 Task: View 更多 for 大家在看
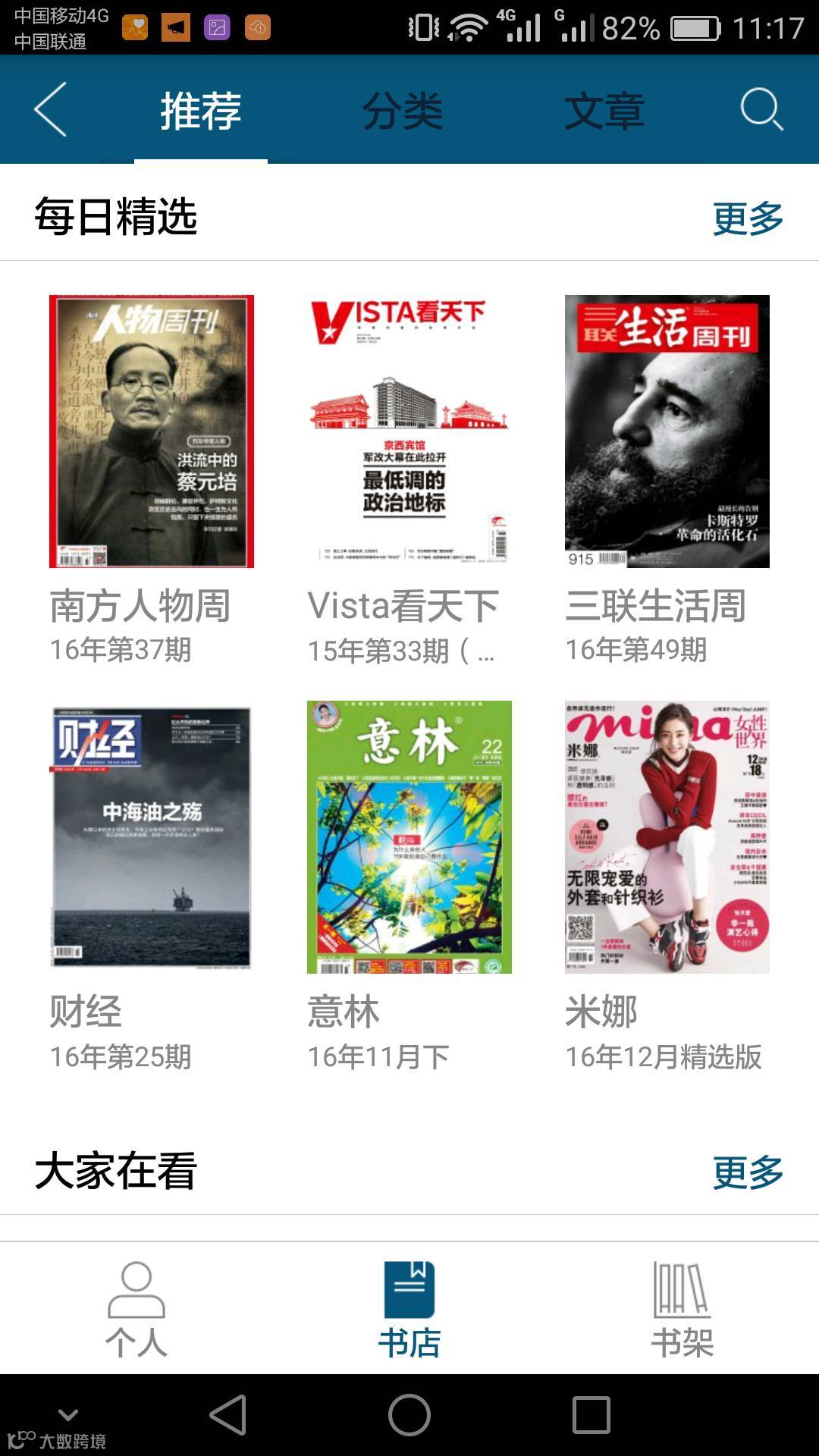748,1172
